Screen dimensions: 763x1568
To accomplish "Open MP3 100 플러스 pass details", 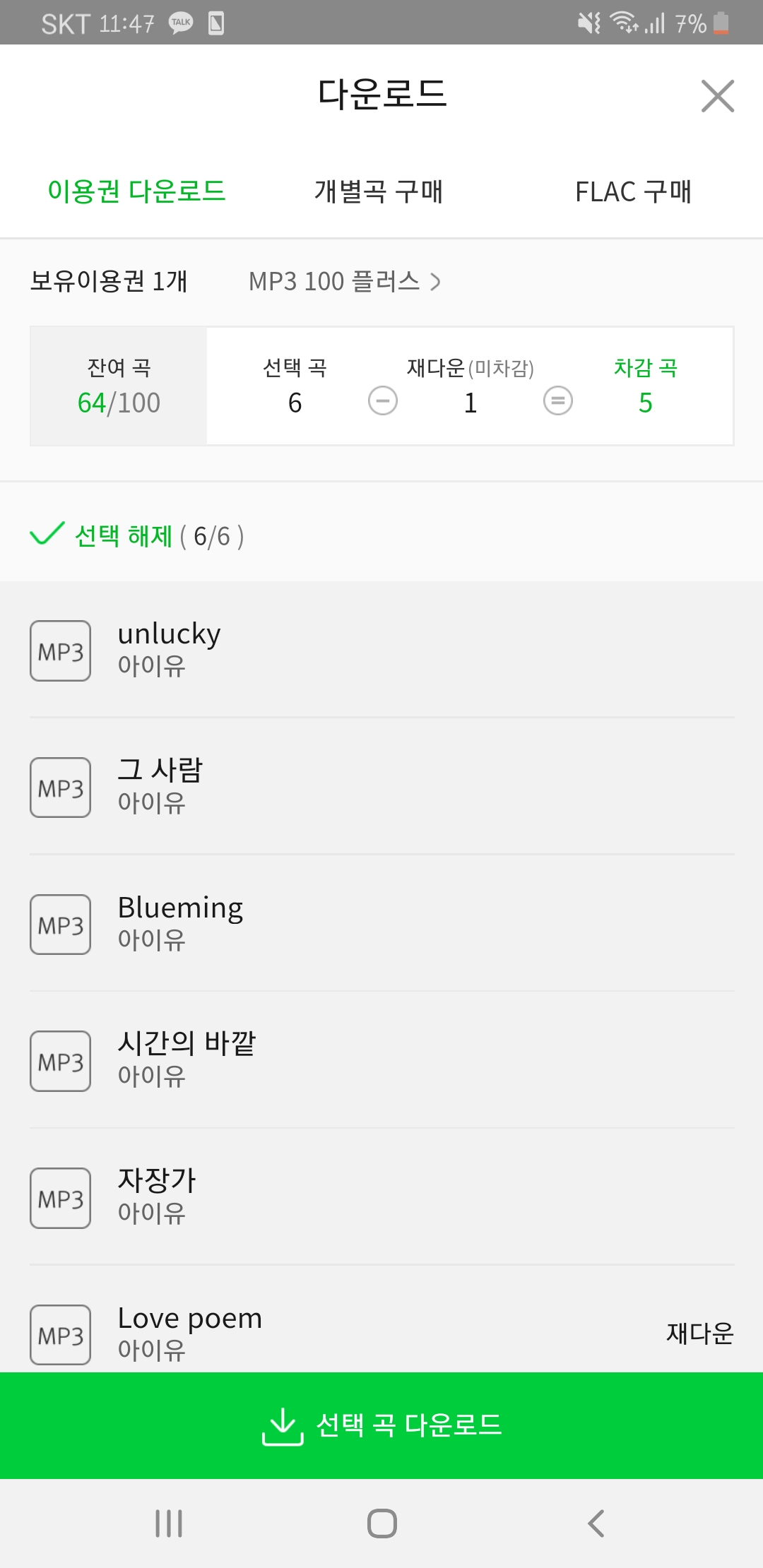I will point(343,281).
